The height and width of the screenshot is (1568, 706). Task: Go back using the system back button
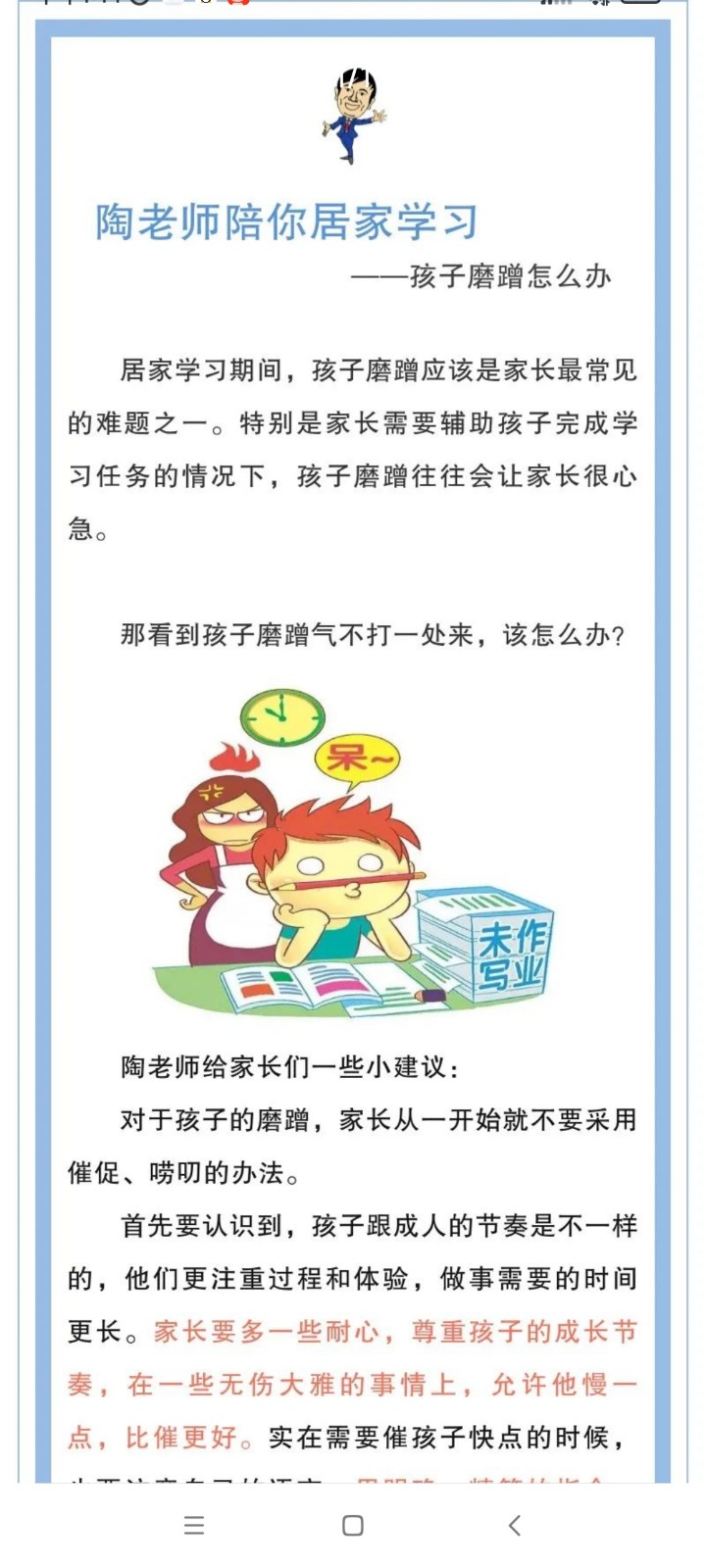click(x=514, y=1525)
